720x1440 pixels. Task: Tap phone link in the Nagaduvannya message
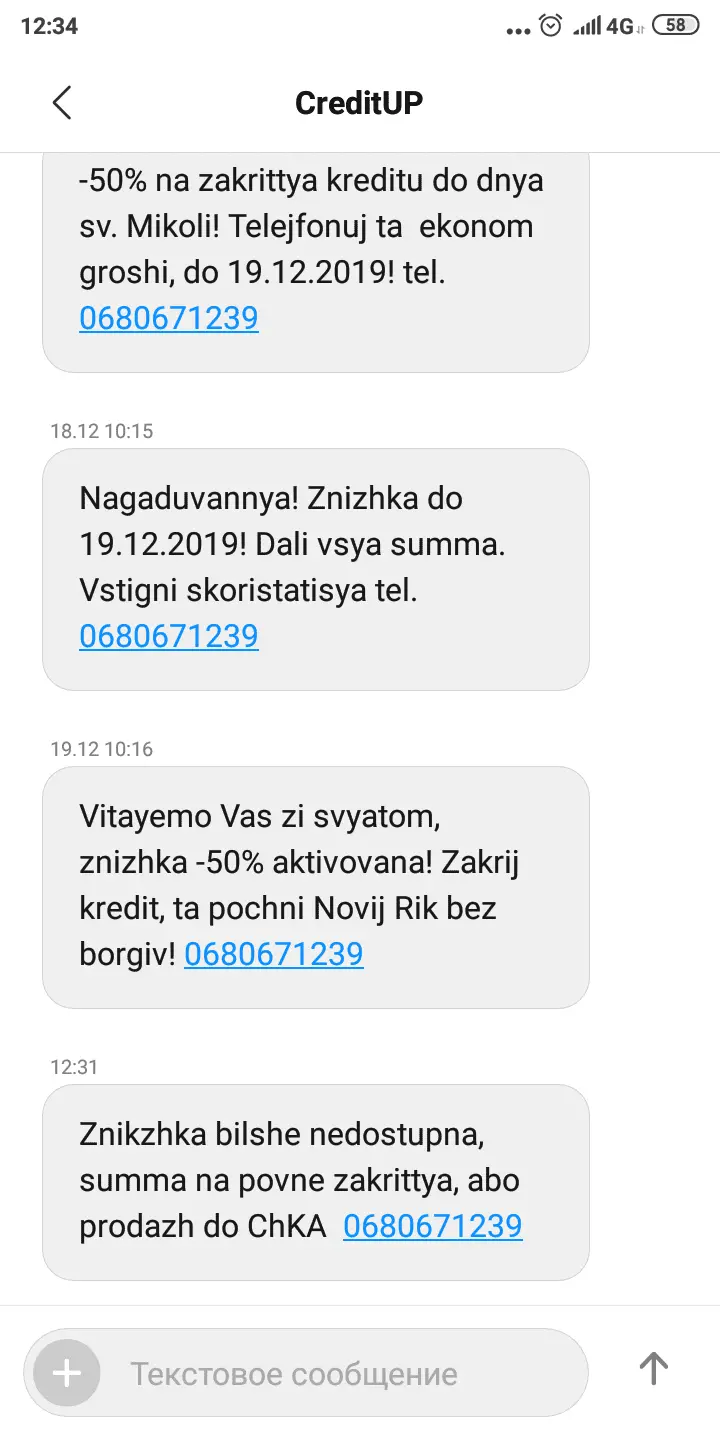(168, 636)
